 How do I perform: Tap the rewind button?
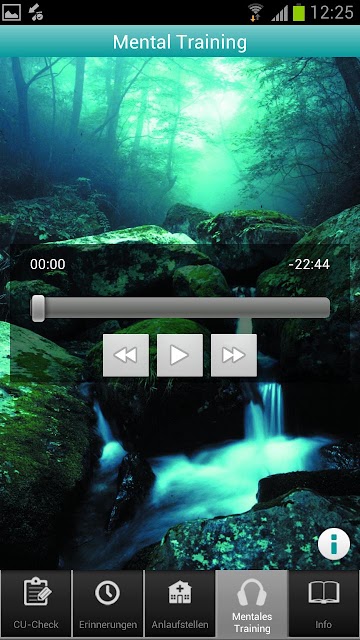(x=126, y=355)
